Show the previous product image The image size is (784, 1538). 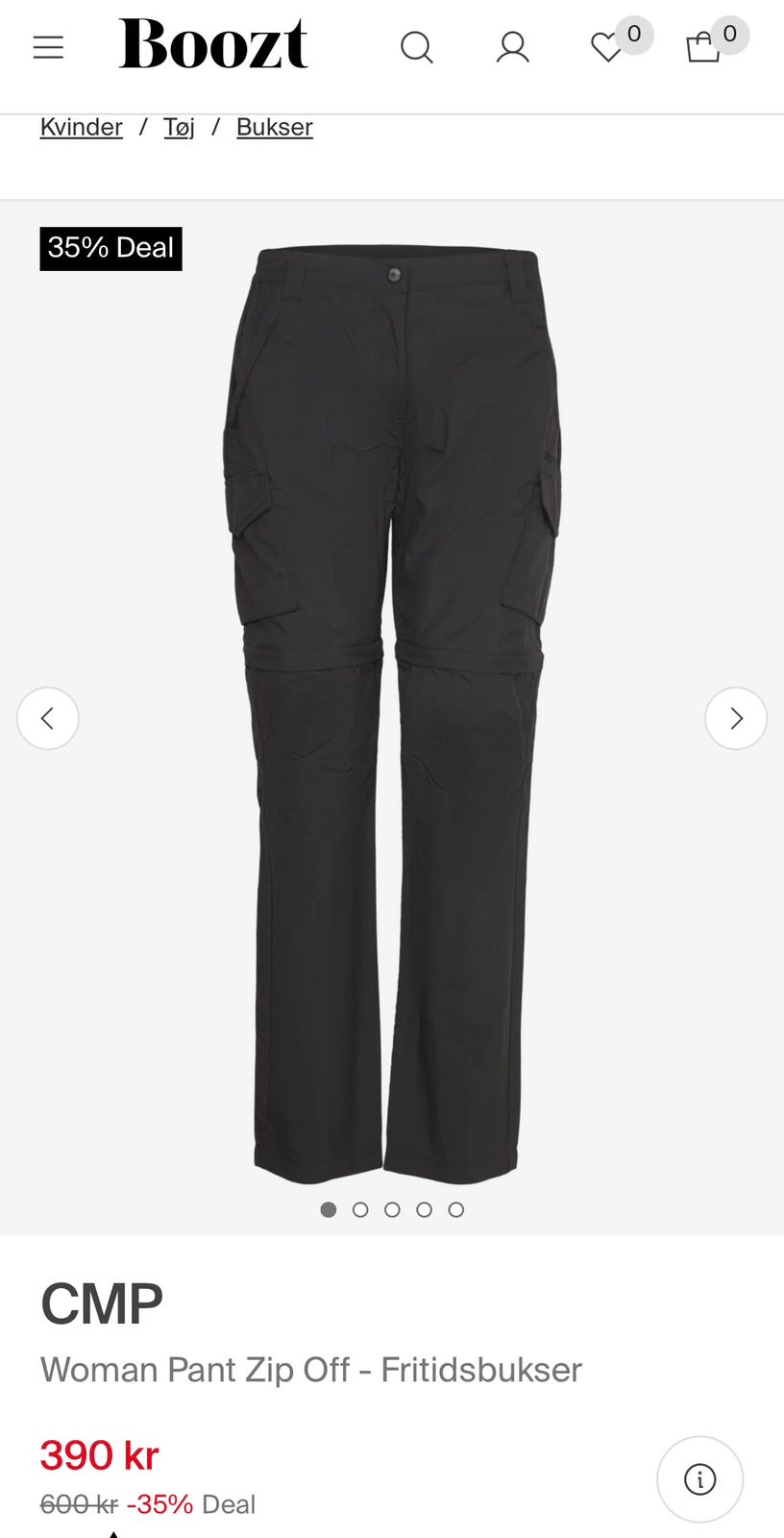[48, 718]
